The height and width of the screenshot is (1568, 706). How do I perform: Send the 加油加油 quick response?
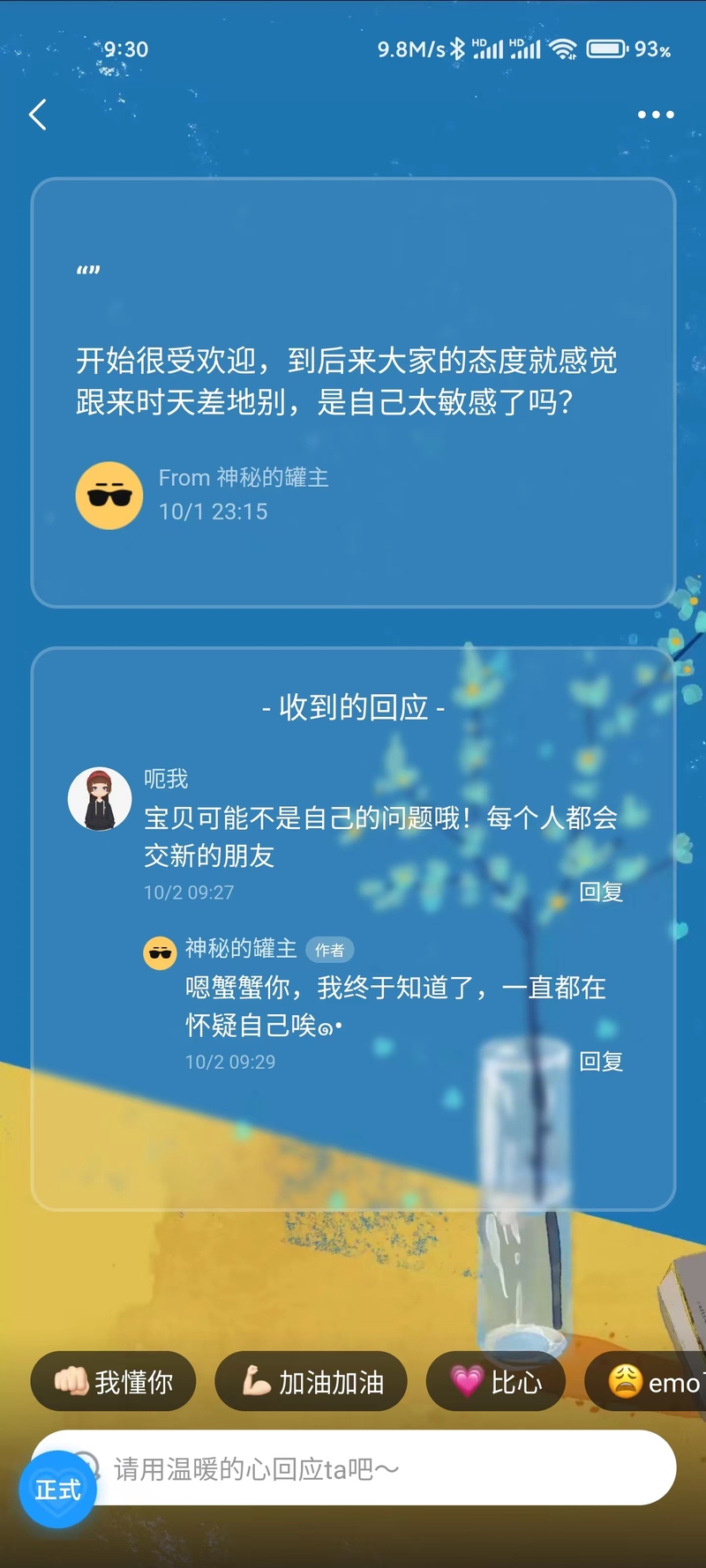tap(311, 1381)
